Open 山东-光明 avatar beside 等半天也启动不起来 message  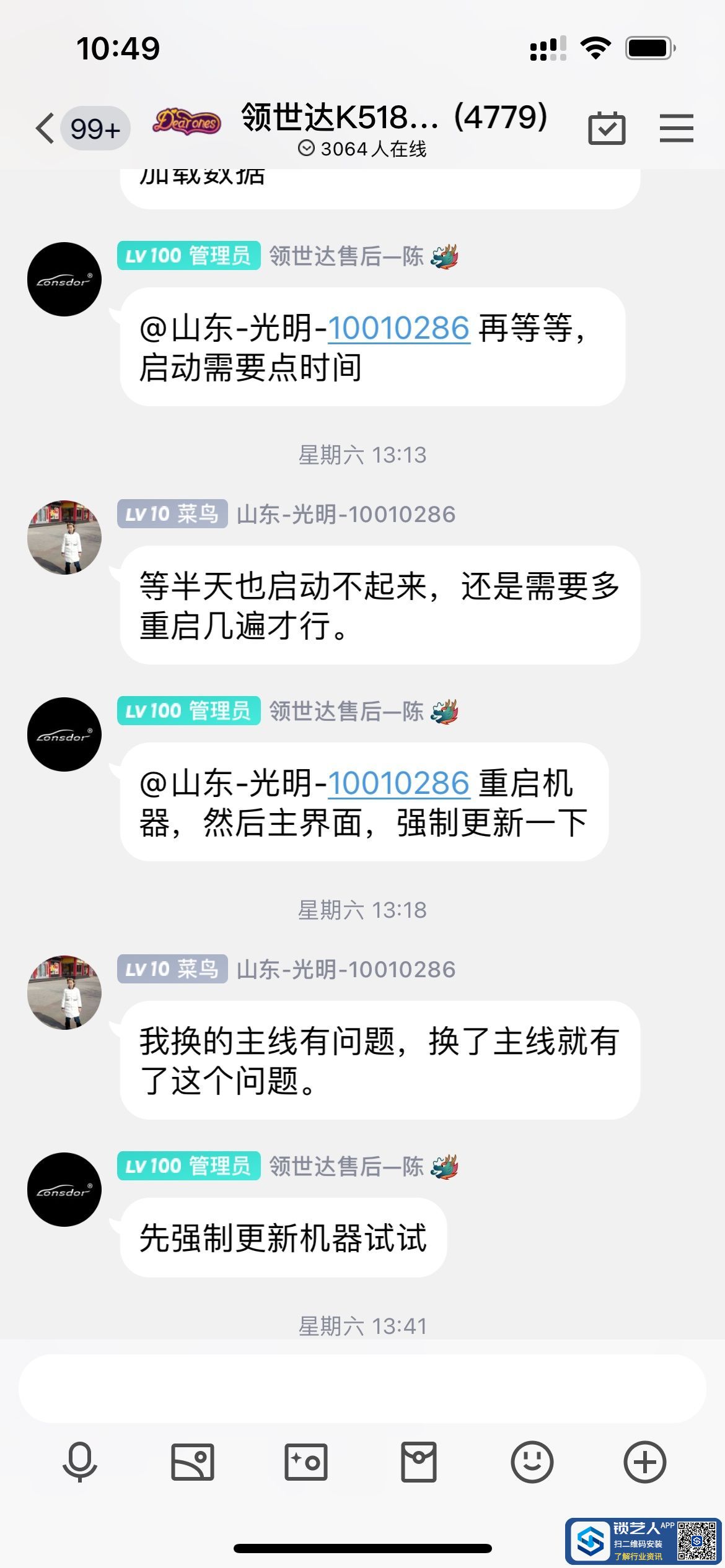click(x=64, y=537)
